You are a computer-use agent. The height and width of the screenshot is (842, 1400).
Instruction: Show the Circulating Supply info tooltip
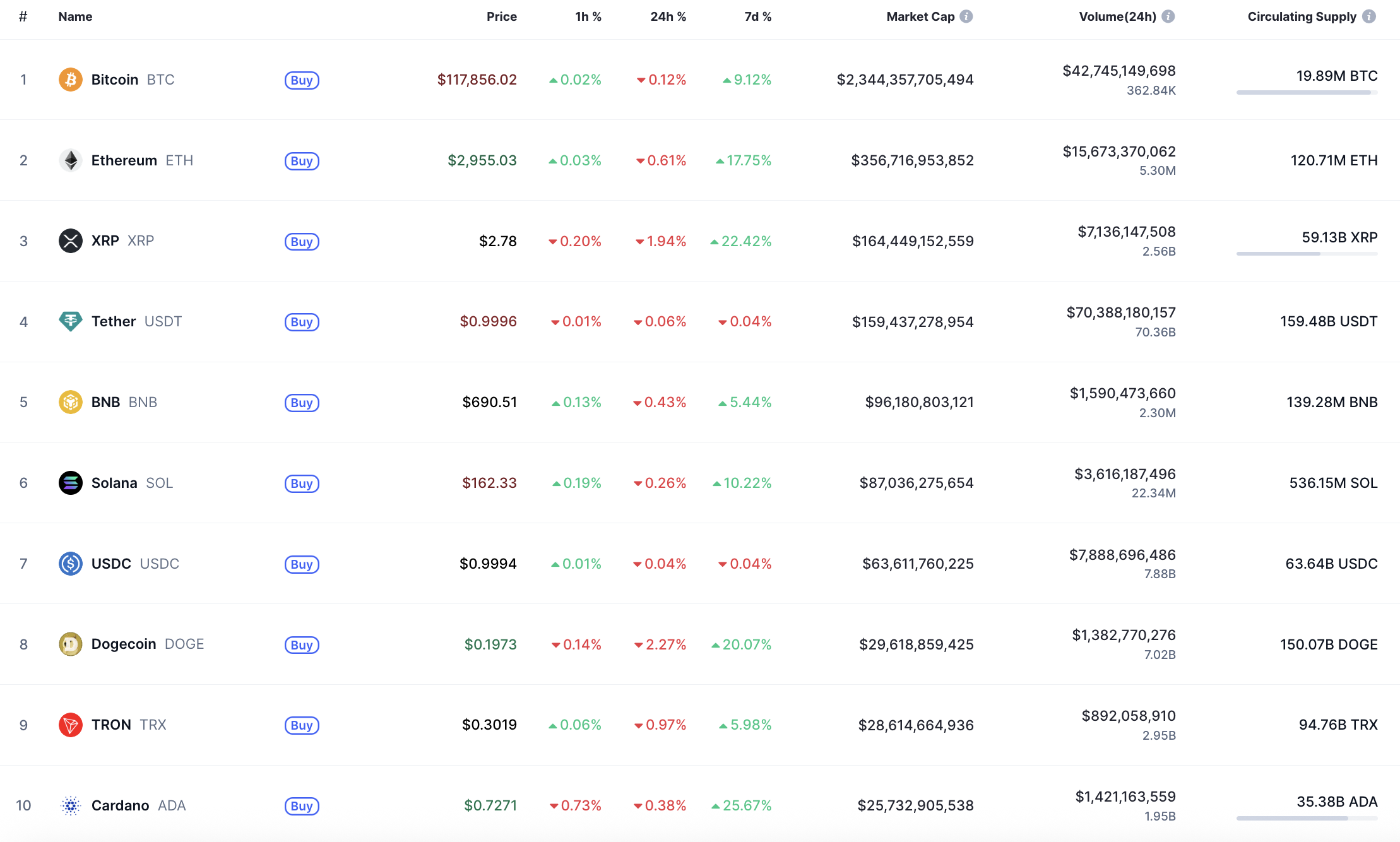[1369, 16]
